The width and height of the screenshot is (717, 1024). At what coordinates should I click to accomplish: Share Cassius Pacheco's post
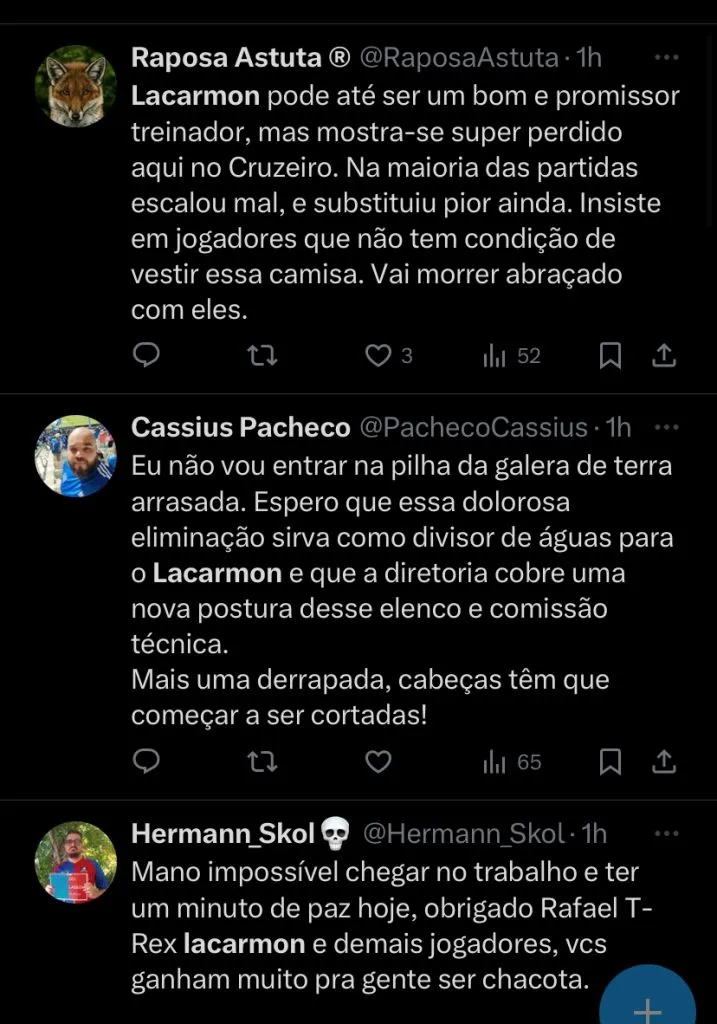point(665,762)
